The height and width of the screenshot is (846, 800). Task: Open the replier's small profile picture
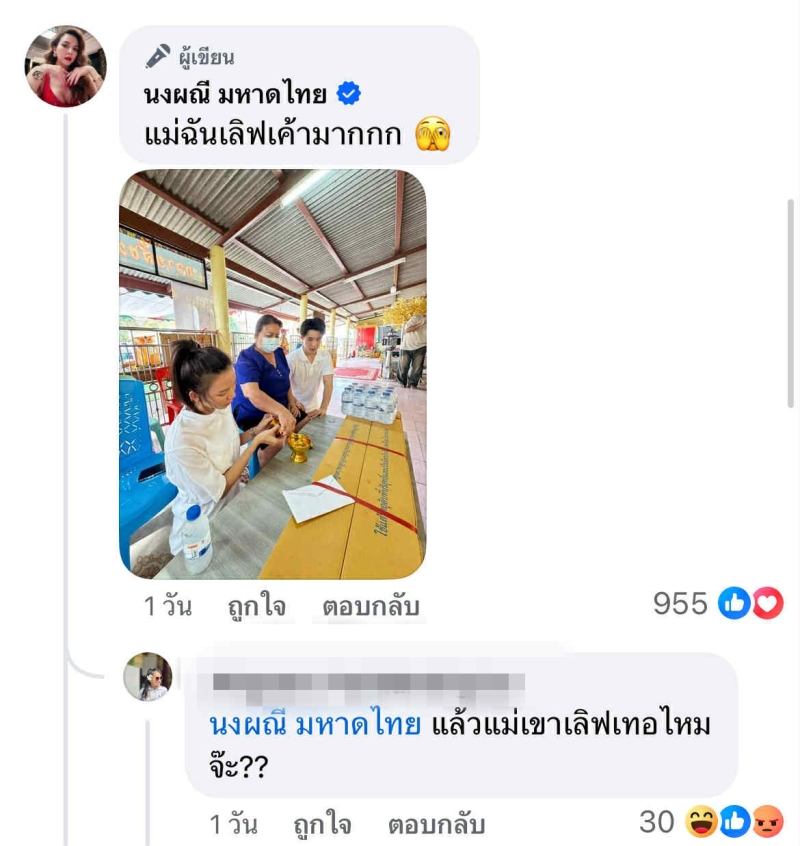pos(147,678)
